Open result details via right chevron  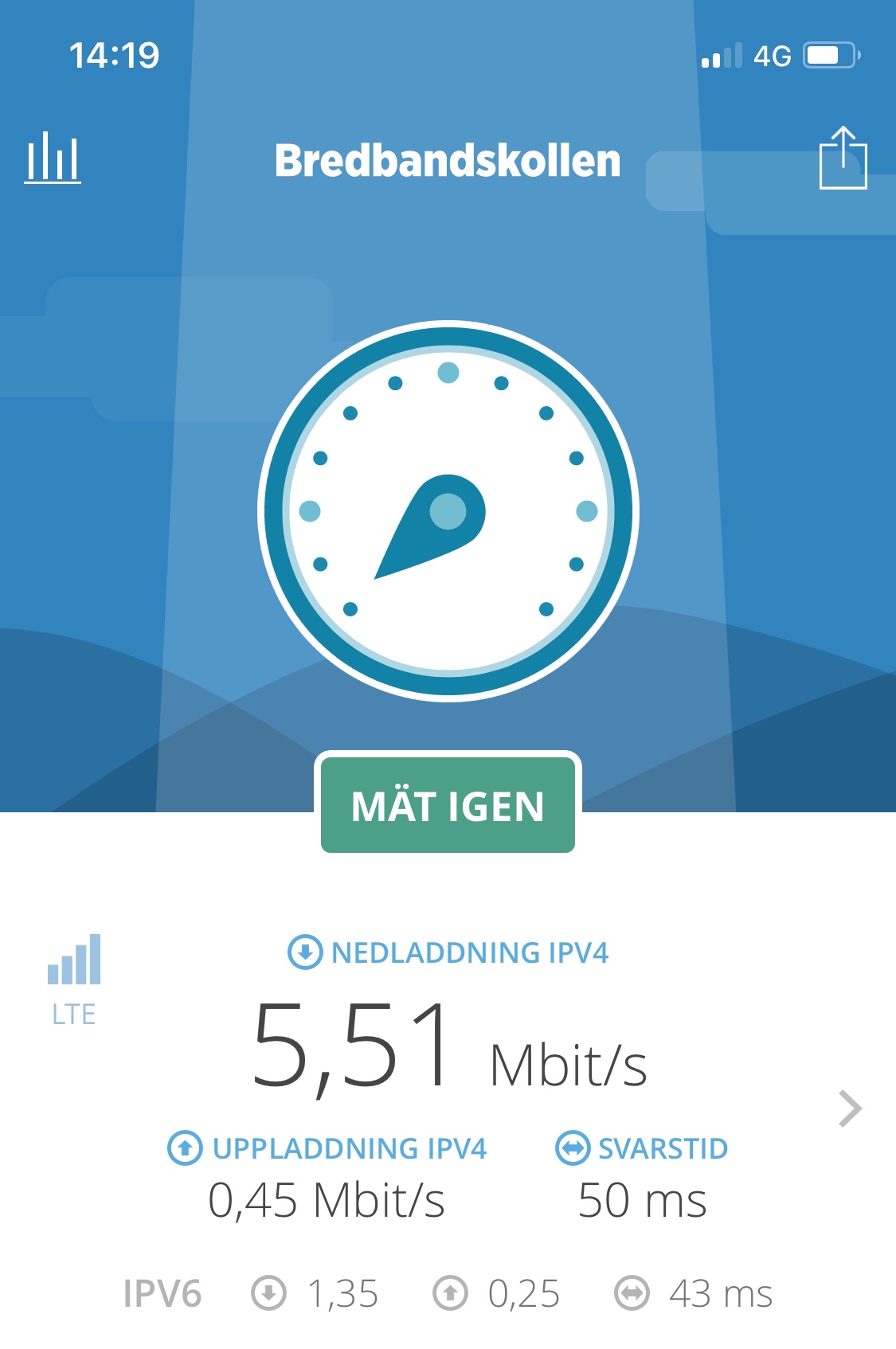pos(850,1109)
